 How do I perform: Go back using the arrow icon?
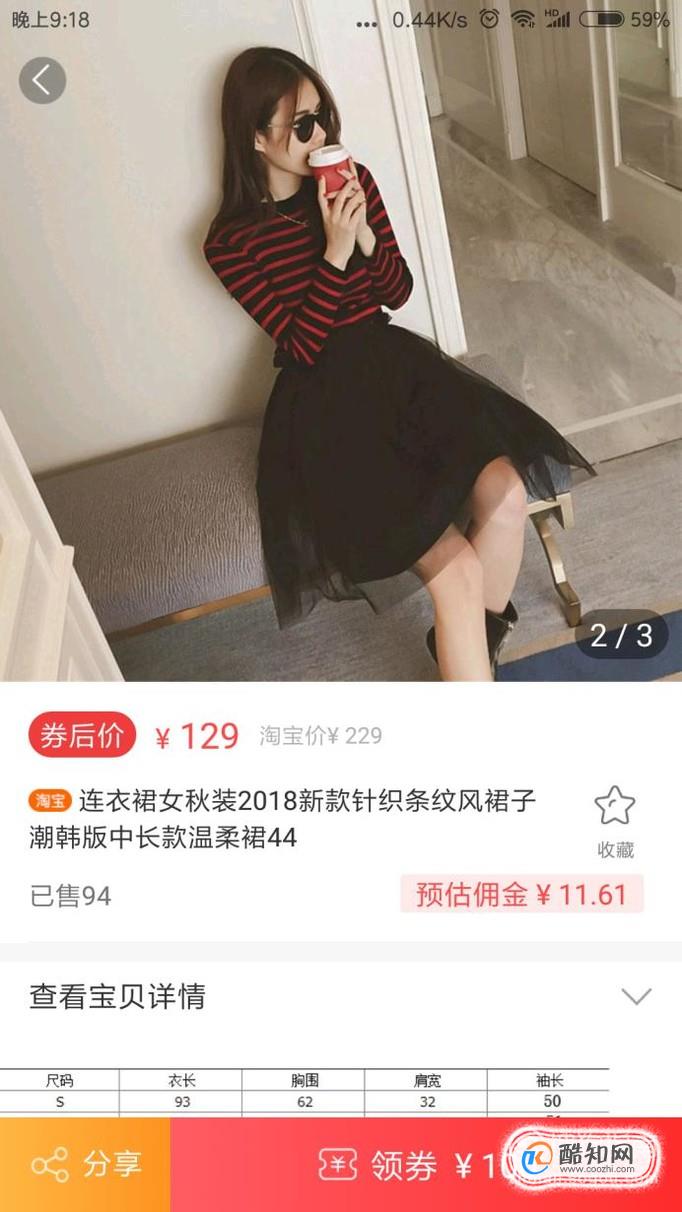42,81
